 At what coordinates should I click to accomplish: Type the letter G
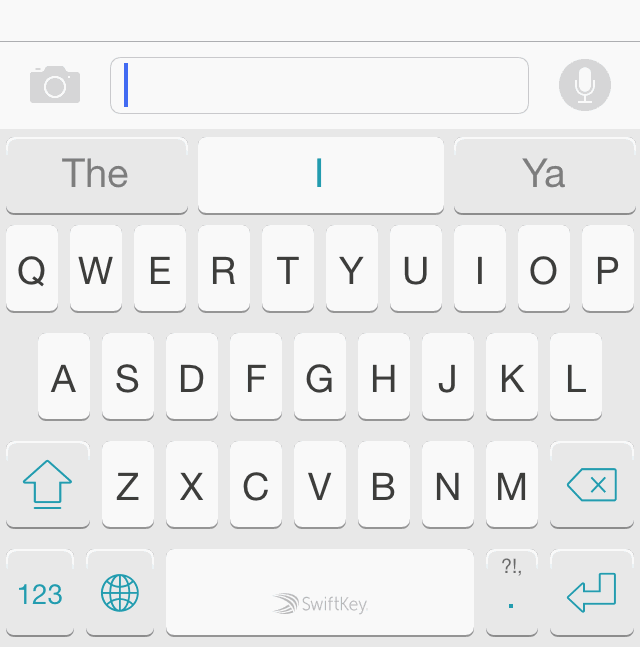(x=320, y=377)
